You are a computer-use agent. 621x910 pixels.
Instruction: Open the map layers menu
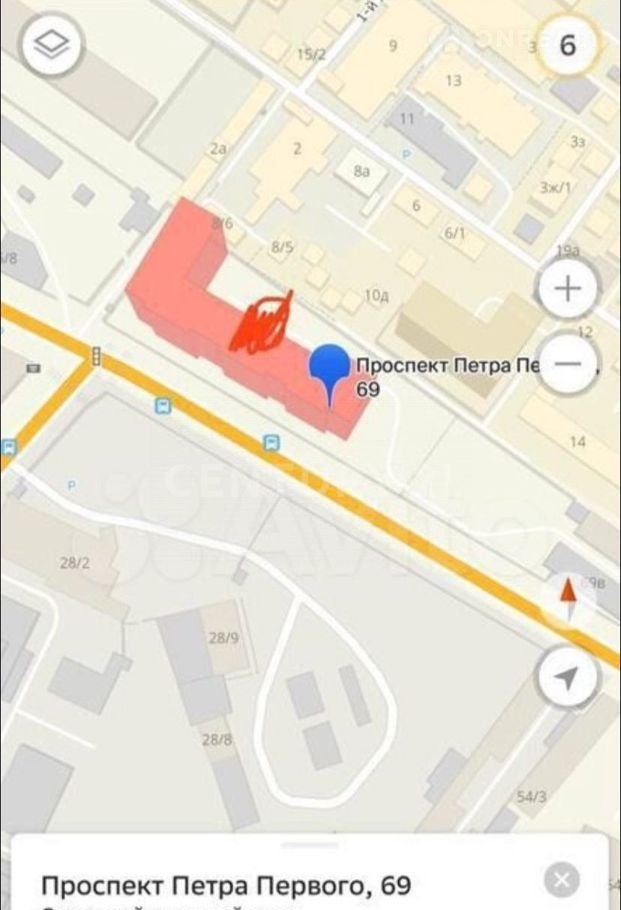pyautogui.click(x=52, y=45)
